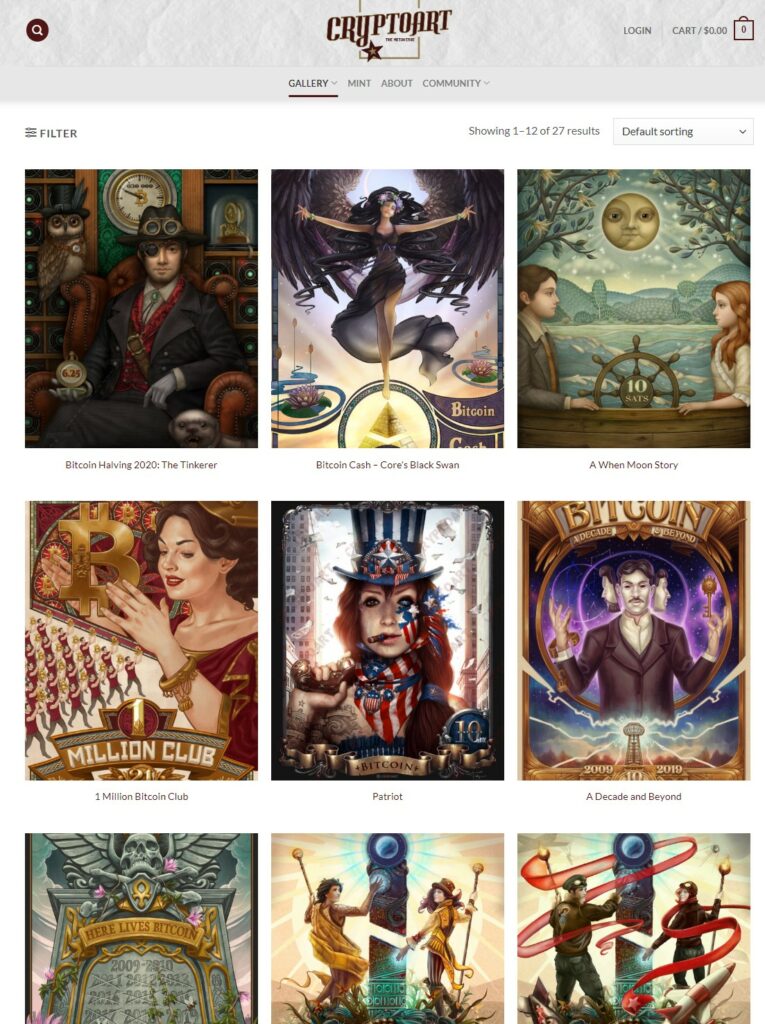This screenshot has height=1024, width=765.
Task: Open the 1 Million Bitcoin Club title link
Action: 141,797
